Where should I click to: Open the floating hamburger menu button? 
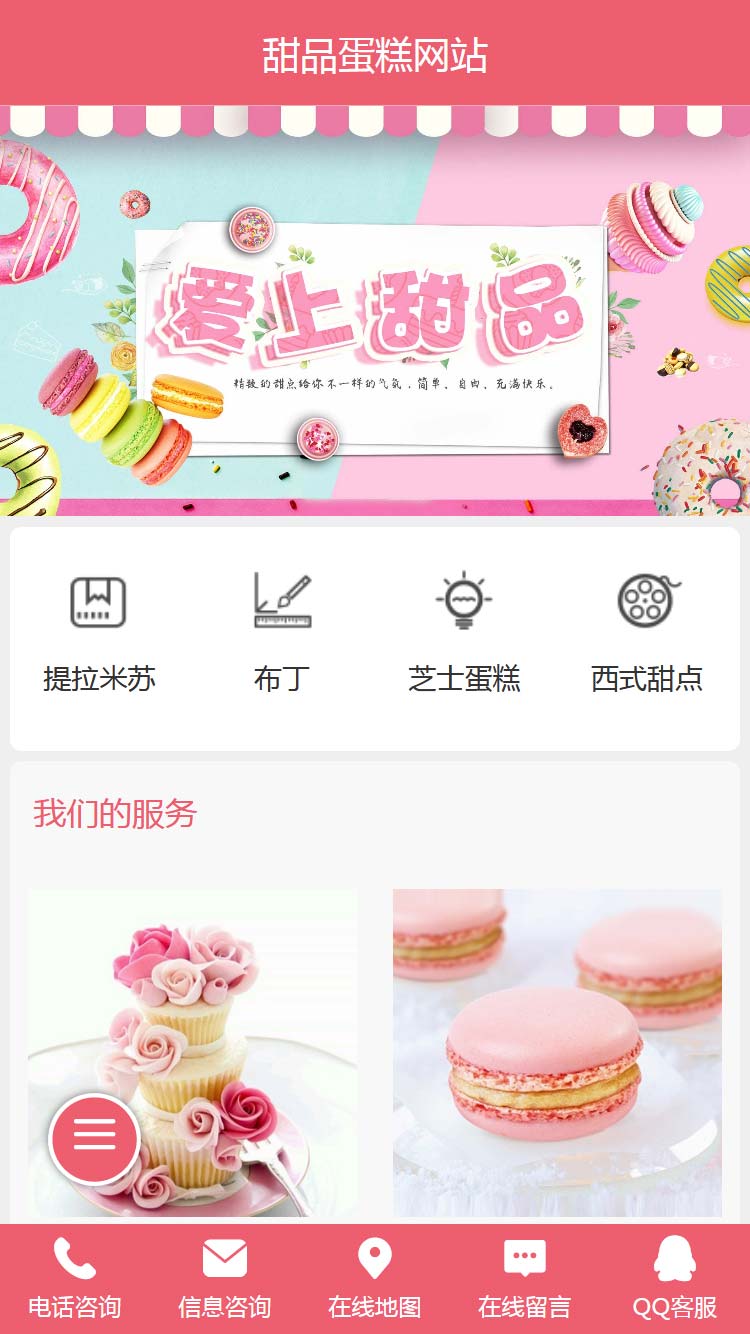pos(95,1139)
